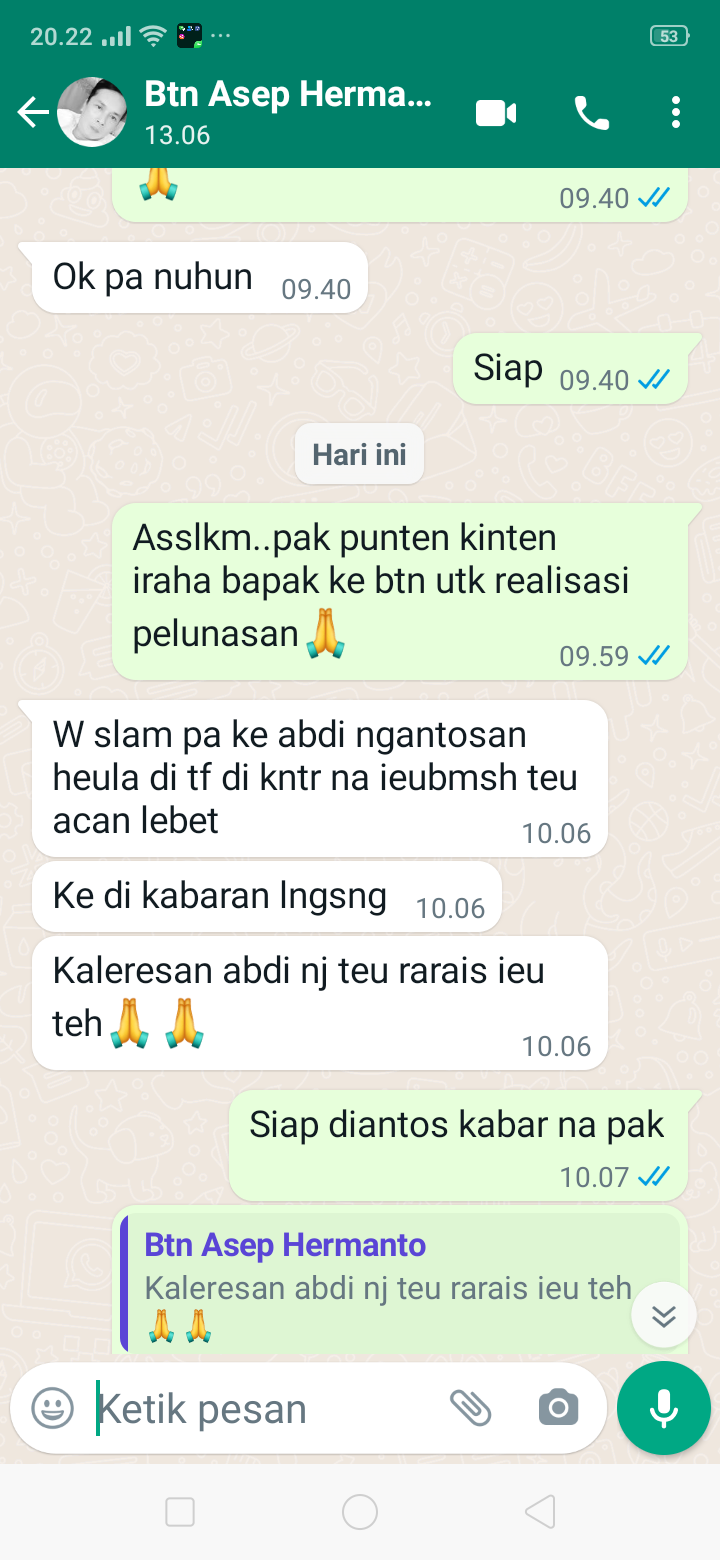Go back to the chats list
Screen dimensions: 720x1560
[x=33, y=113]
